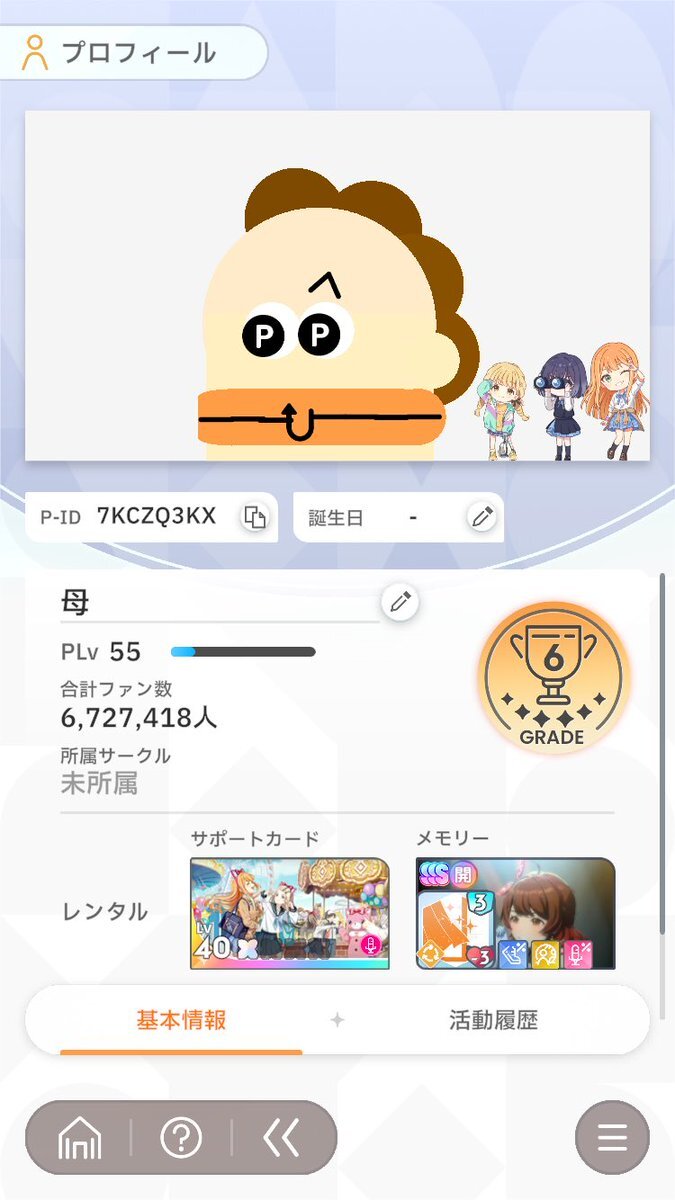Open the rental memory card
This screenshot has width=675, height=1200.
coord(515,913)
